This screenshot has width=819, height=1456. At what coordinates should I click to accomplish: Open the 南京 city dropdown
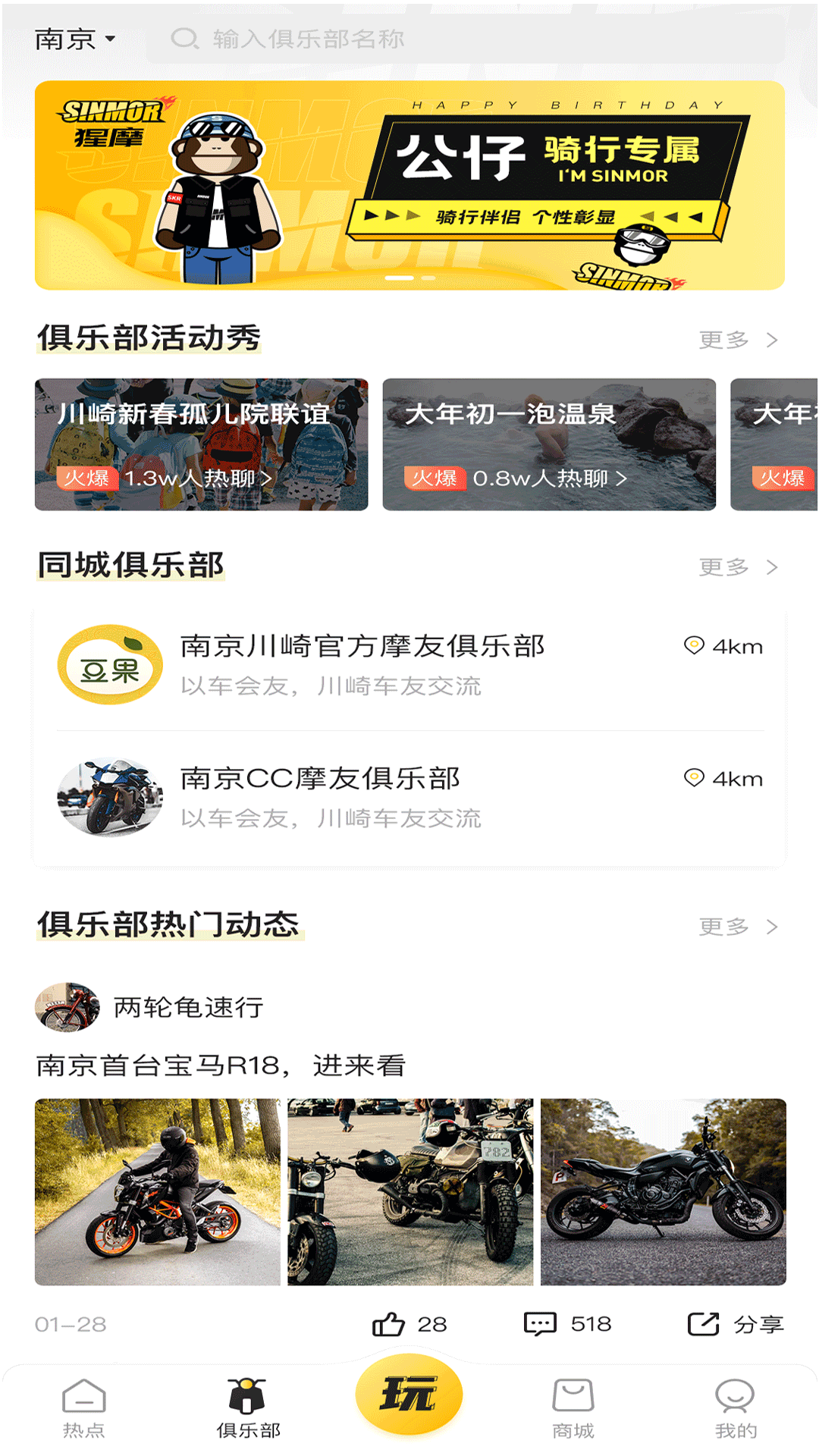tap(74, 39)
